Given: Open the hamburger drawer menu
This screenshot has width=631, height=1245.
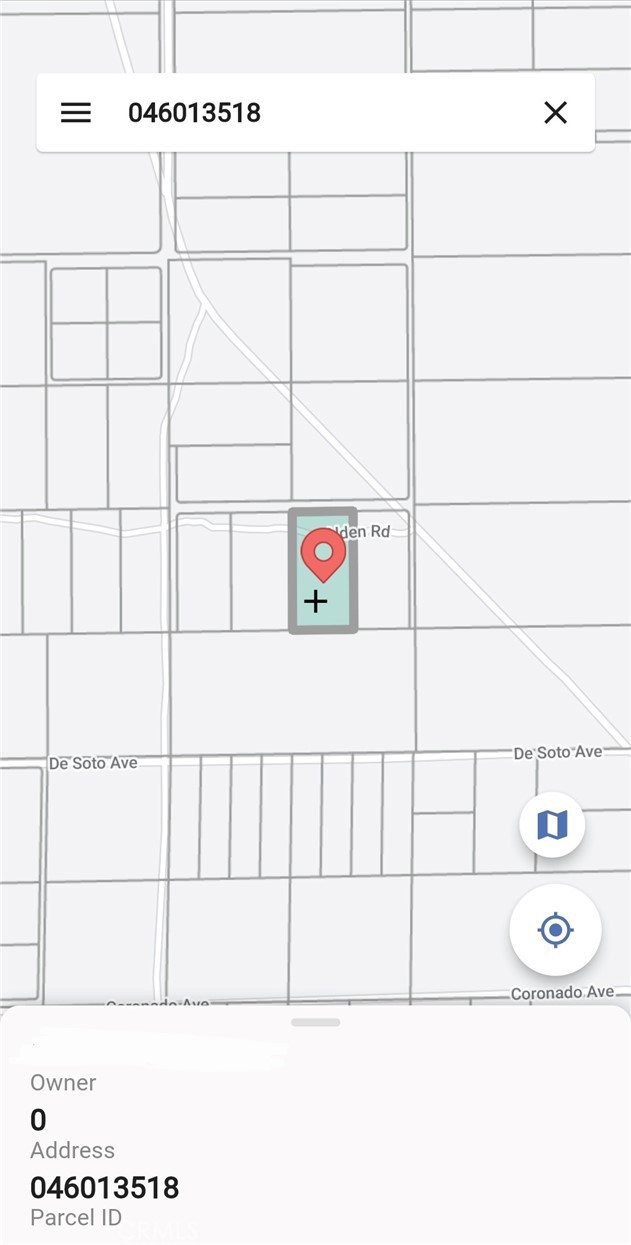Looking at the screenshot, I should click(x=76, y=113).
